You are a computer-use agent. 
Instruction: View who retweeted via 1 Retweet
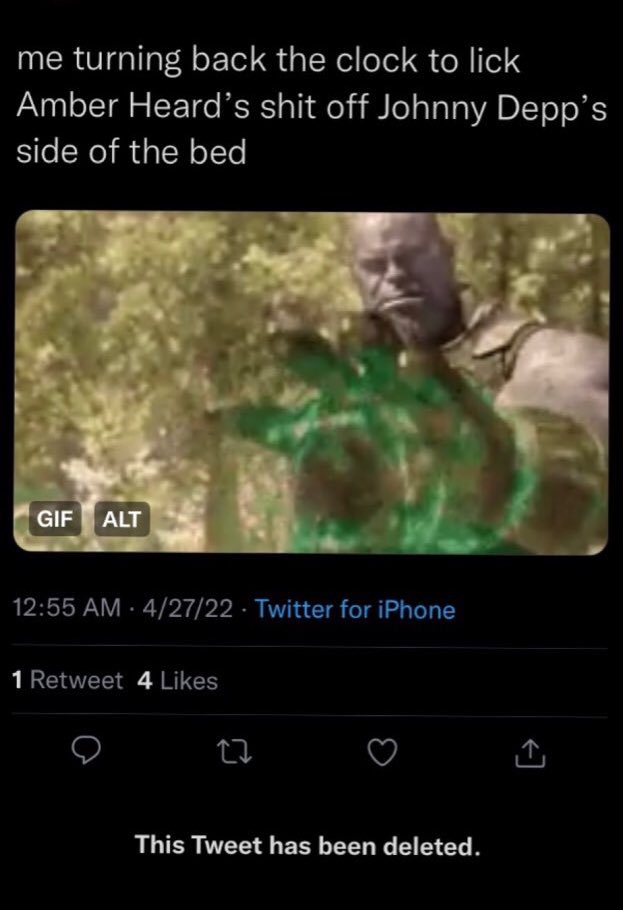click(x=67, y=681)
